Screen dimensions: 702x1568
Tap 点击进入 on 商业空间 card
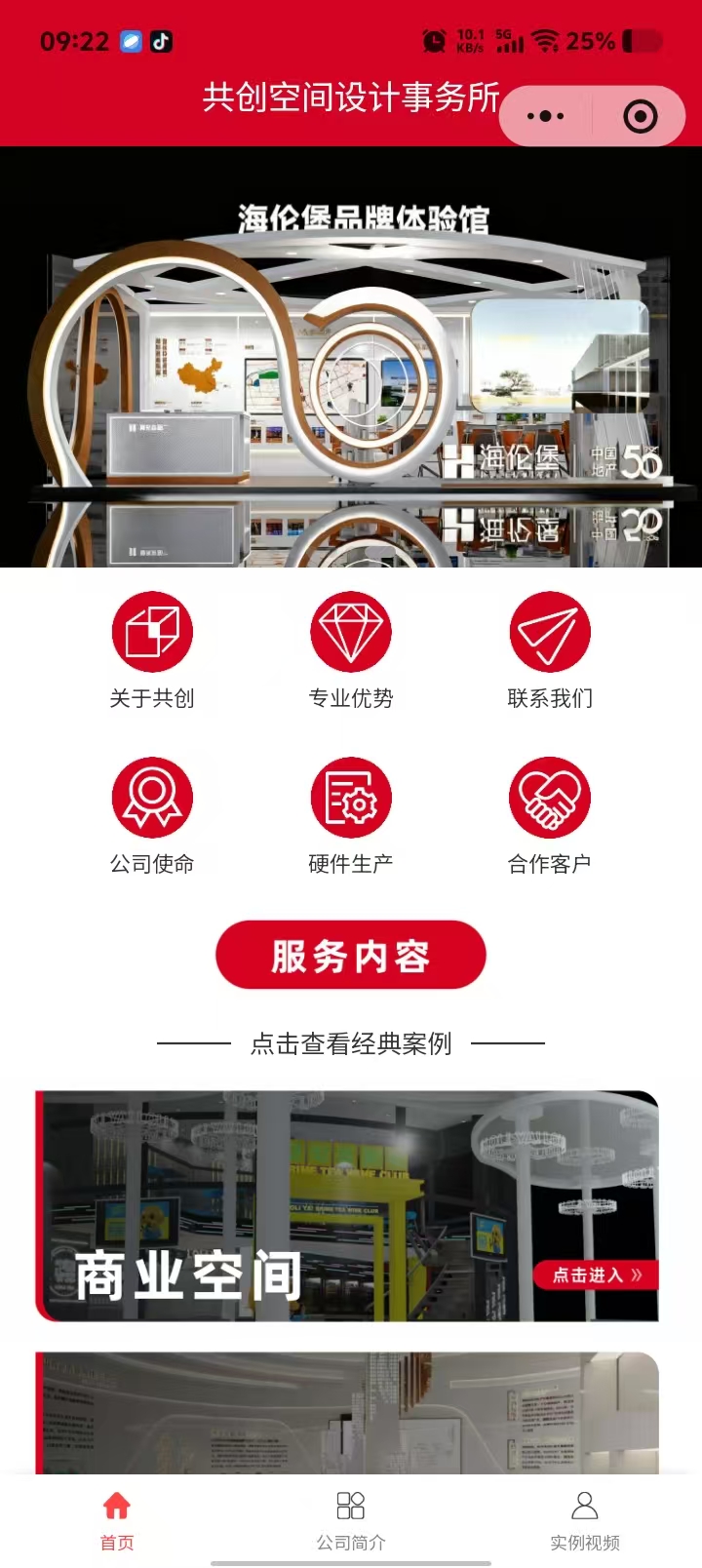[597, 1274]
